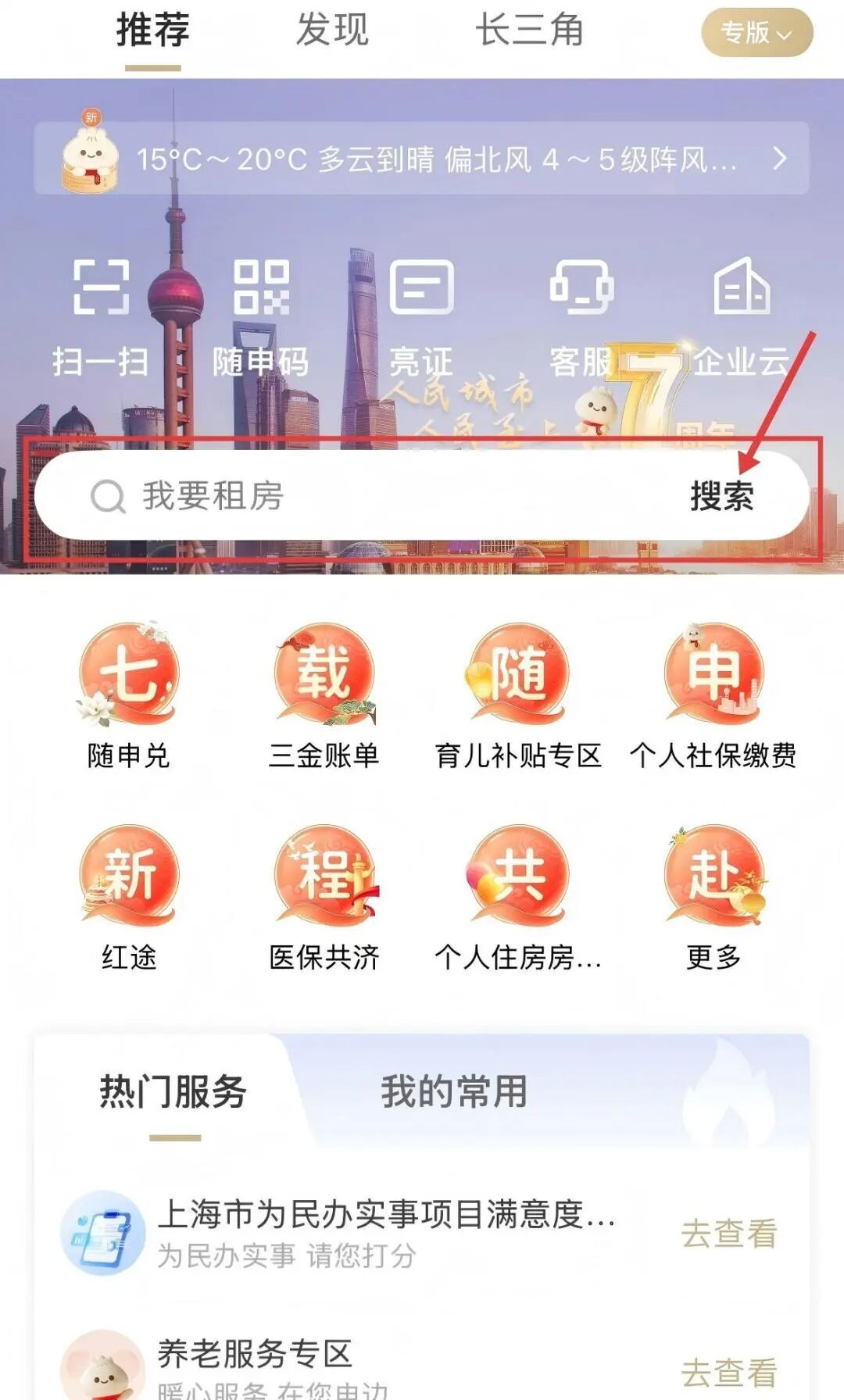Switch to the 发现 tab

332,31
